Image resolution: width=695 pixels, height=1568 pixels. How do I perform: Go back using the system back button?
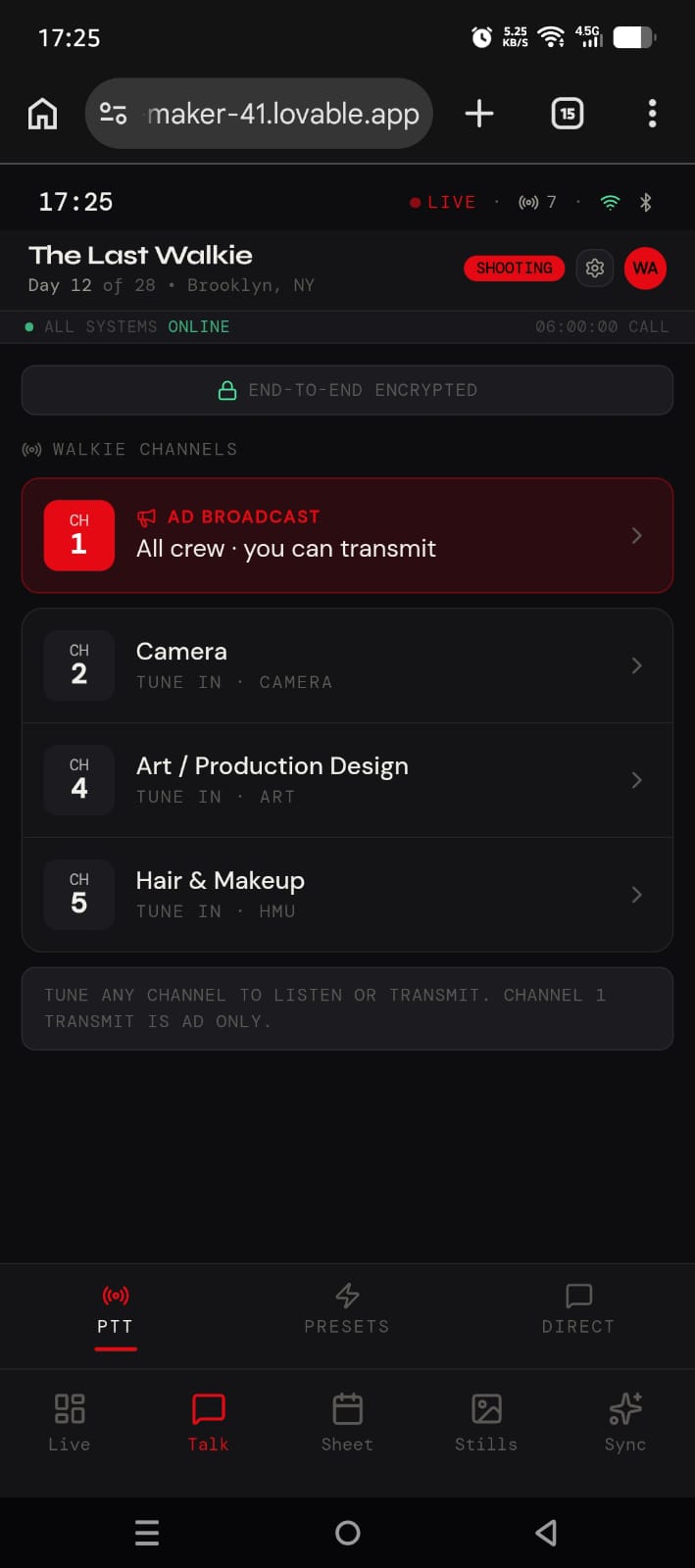546,1533
